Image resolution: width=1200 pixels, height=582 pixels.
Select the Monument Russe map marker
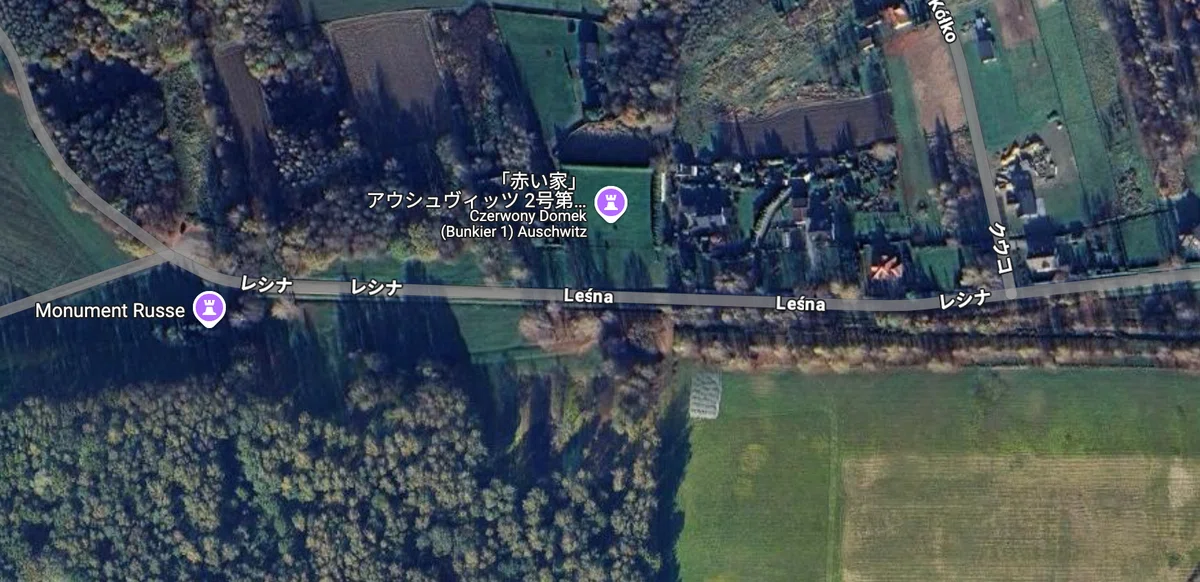click(x=209, y=307)
